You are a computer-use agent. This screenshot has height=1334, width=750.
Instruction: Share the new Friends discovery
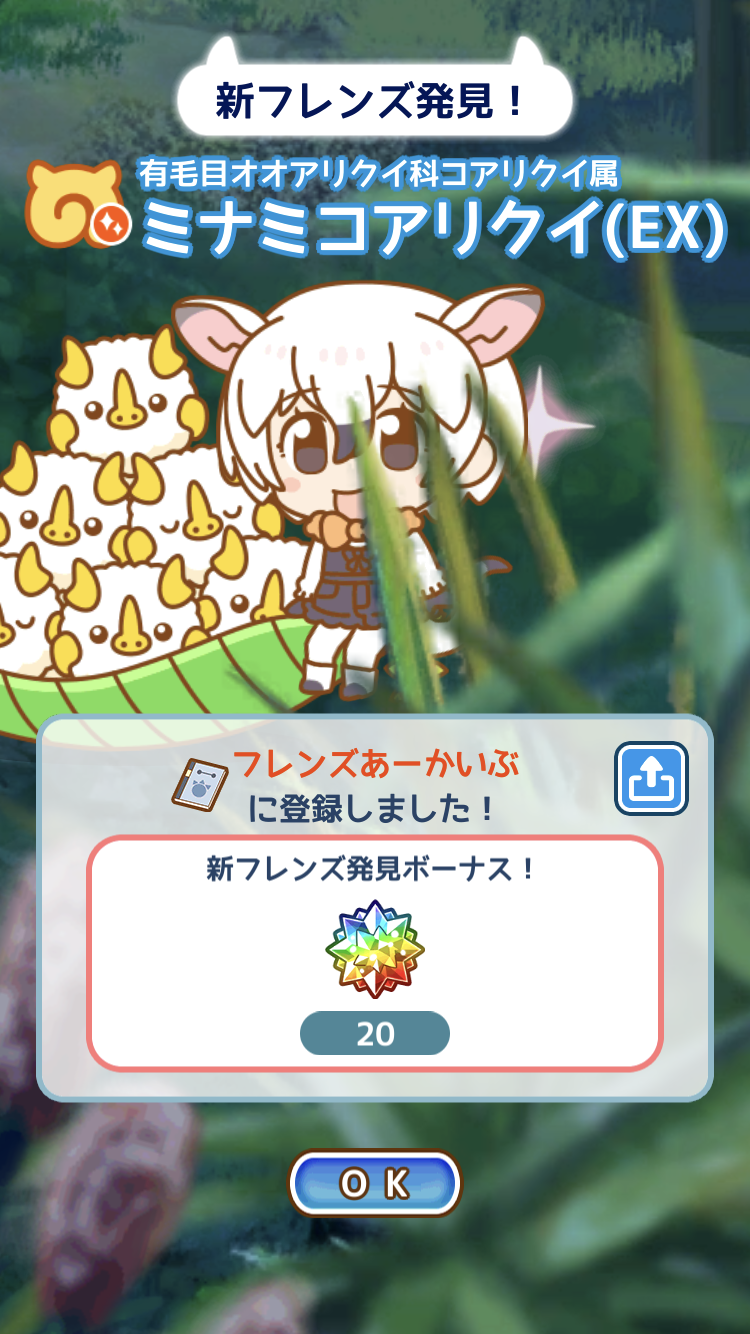point(651,778)
